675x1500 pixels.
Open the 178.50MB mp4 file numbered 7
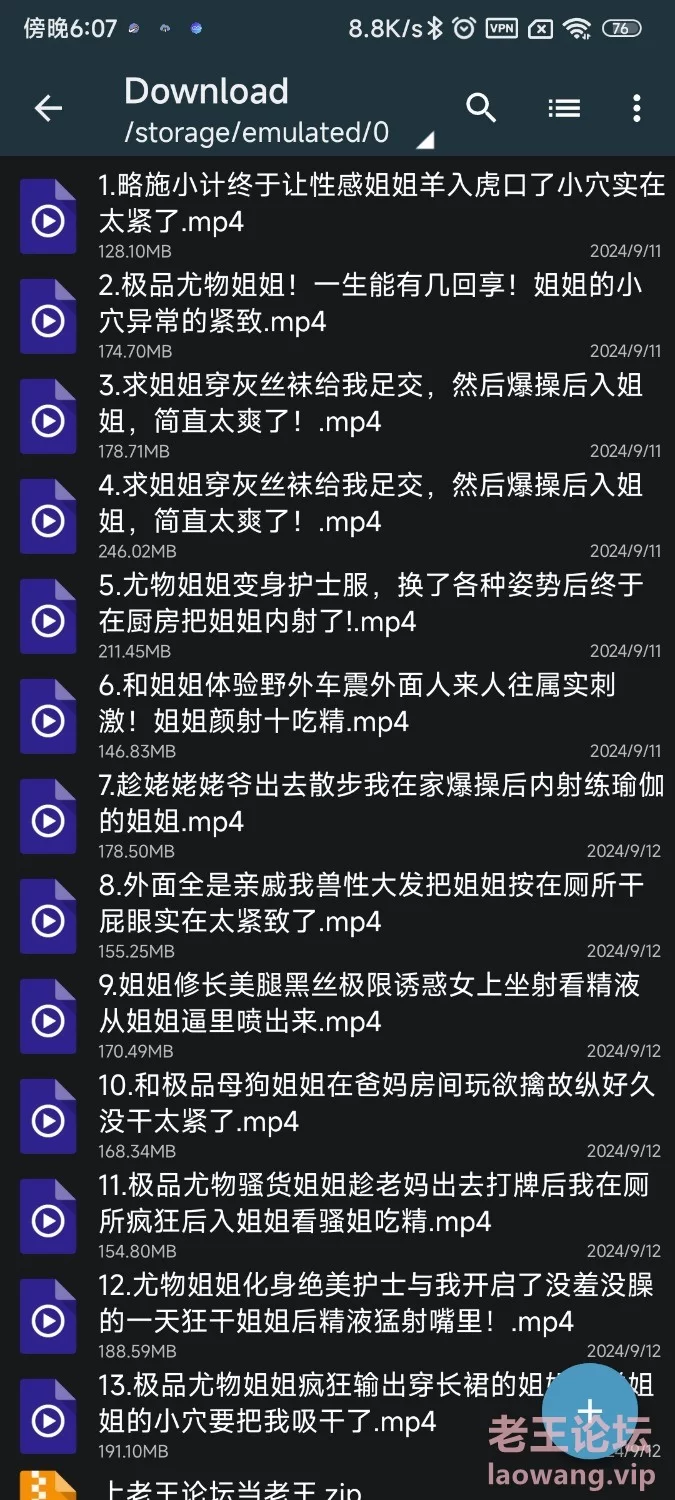337,815
